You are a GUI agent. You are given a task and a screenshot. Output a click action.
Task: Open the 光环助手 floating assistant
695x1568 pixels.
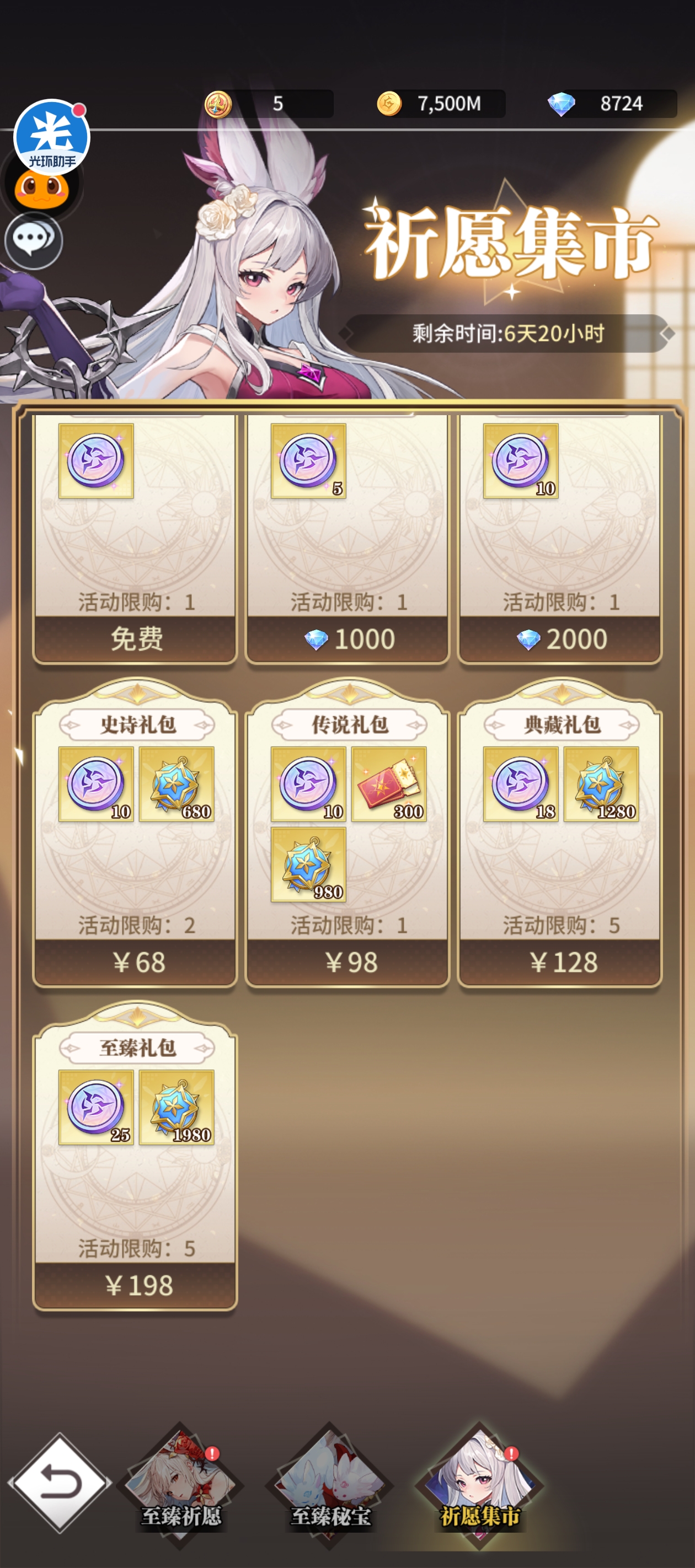click(52, 137)
